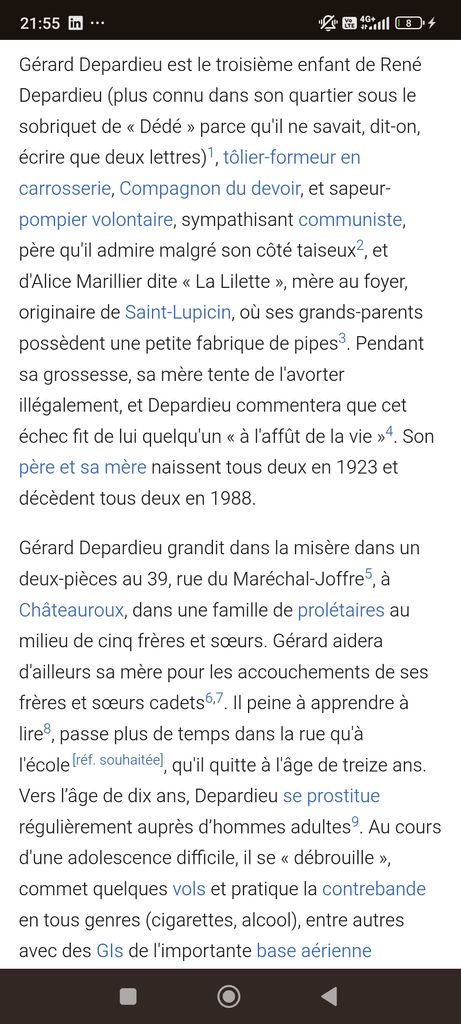Open the communiste article link

coord(350,220)
